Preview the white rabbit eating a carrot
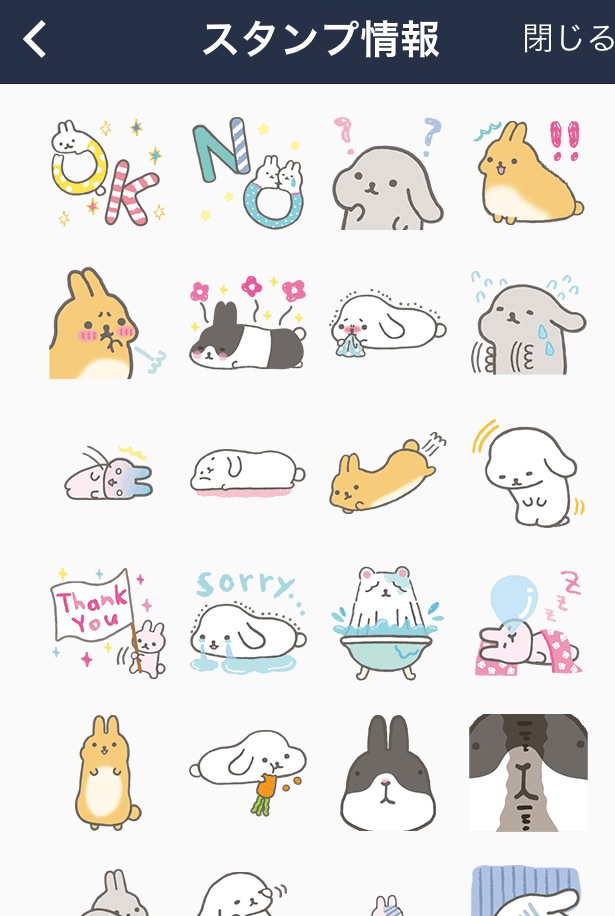This screenshot has height=916, width=615. 248,772
